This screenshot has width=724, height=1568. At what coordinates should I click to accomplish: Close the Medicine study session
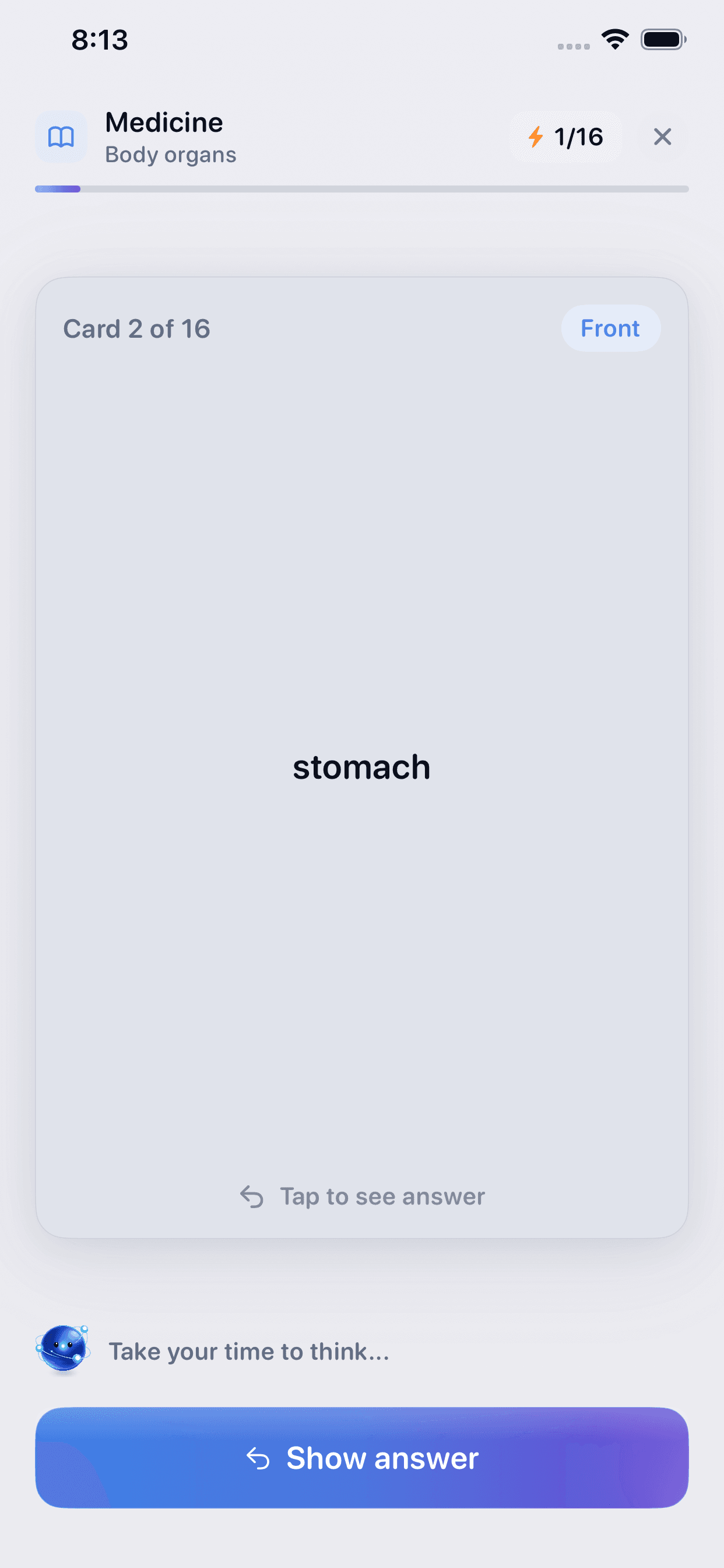662,137
